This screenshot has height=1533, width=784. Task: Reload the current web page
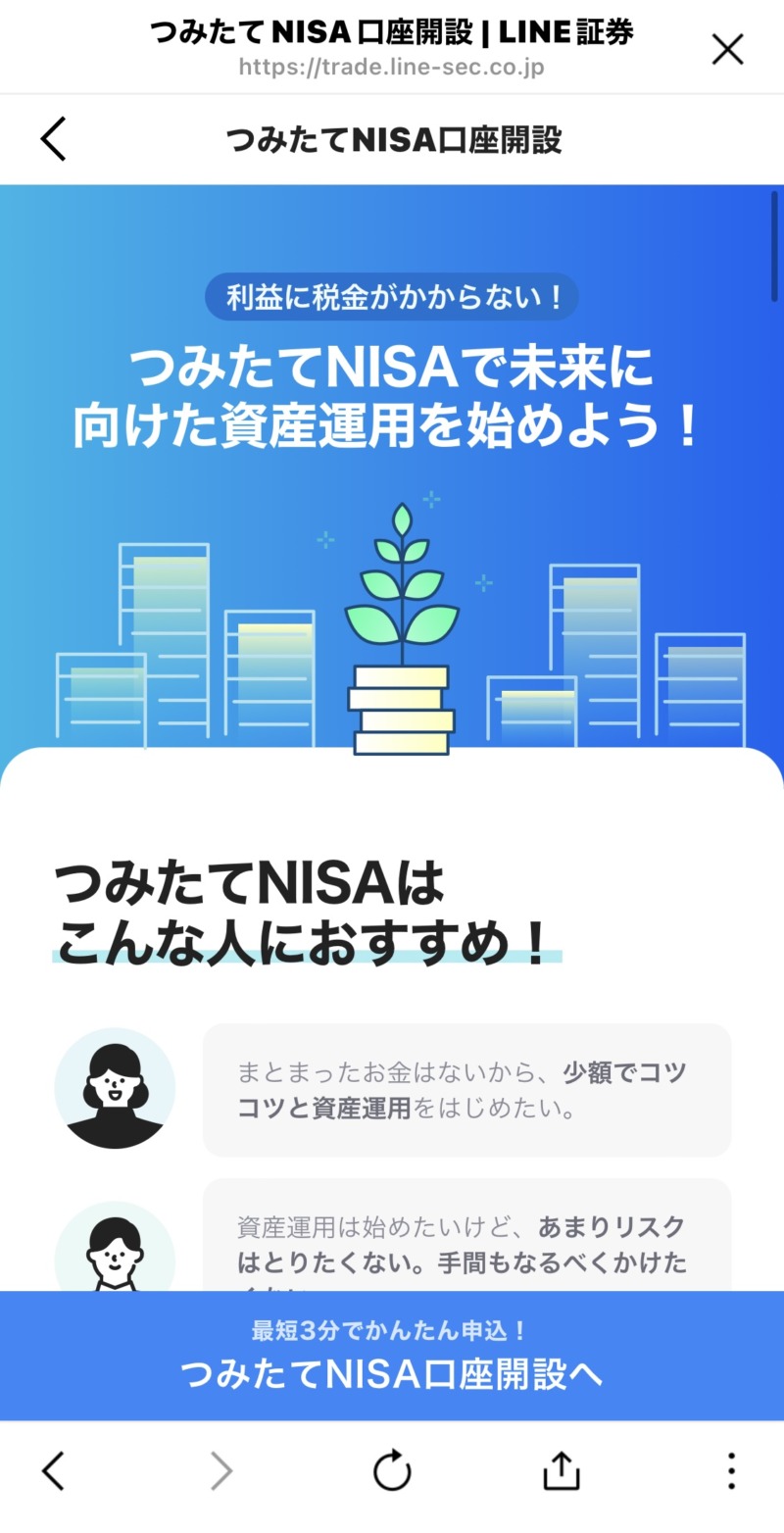click(x=392, y=1470)
